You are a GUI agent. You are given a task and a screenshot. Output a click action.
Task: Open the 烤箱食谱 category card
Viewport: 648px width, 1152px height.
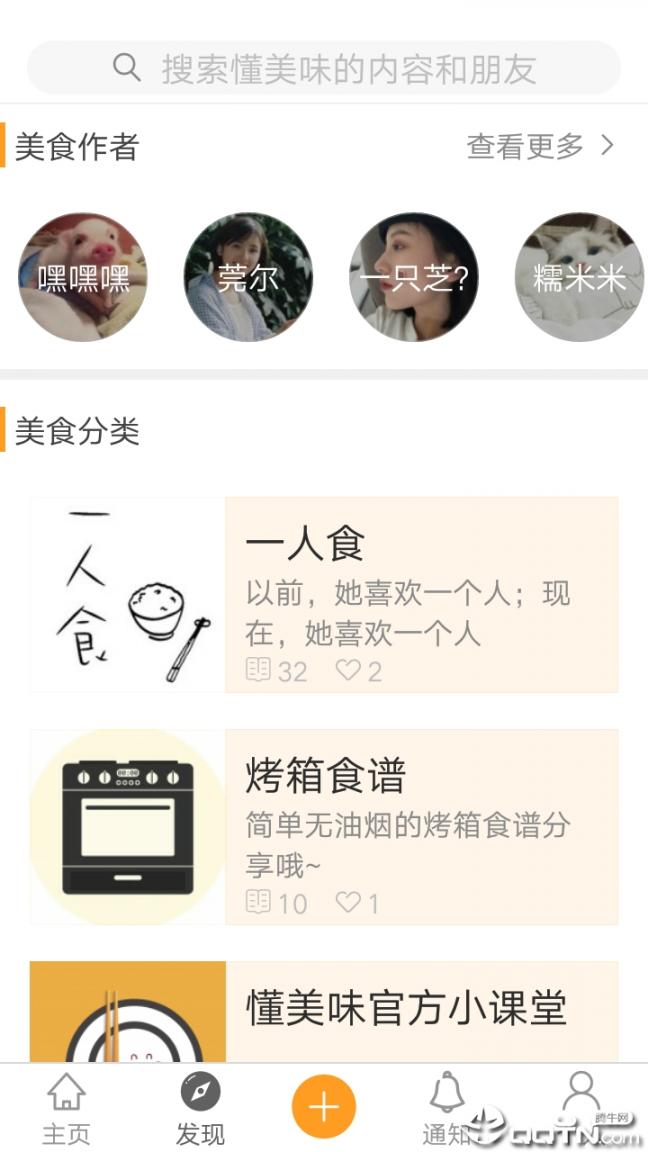[324, 827]
